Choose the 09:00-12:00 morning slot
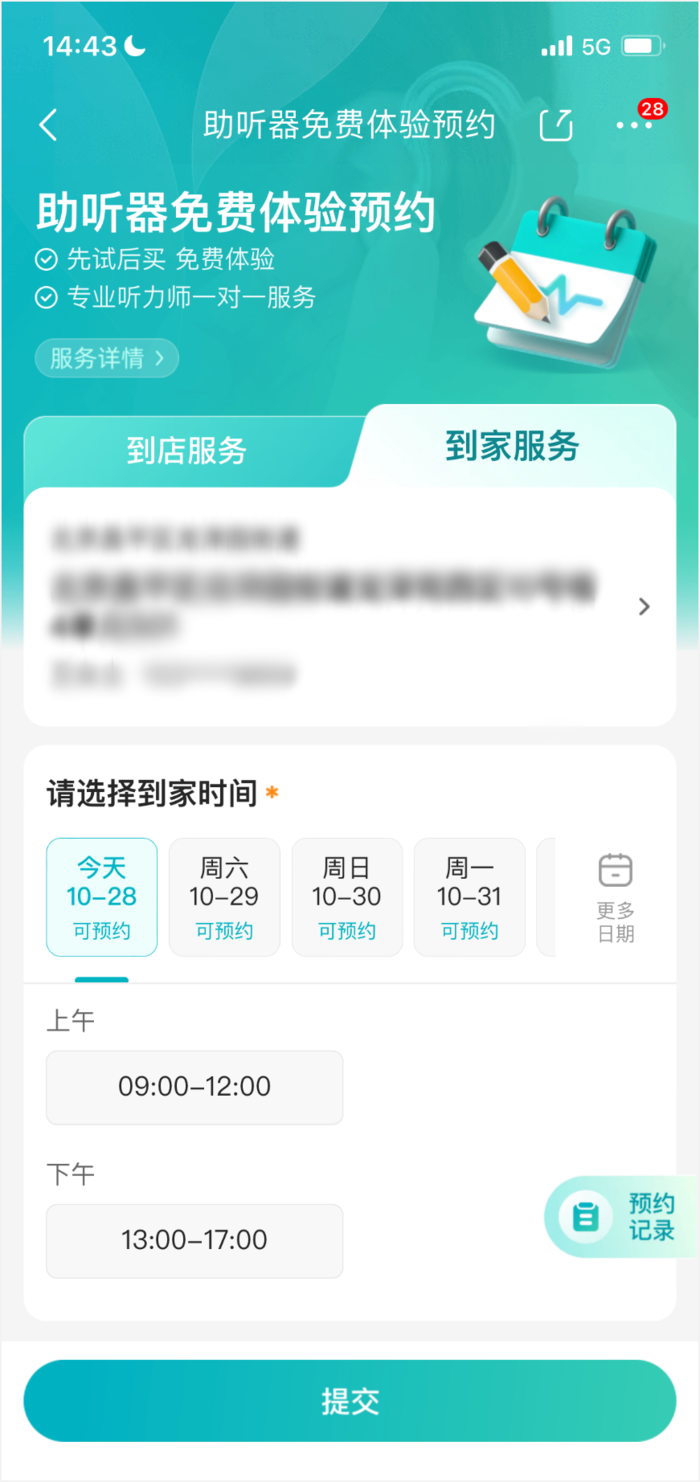The width and height of the screenshot is (700, 1482). click(x=195, y=1087)
